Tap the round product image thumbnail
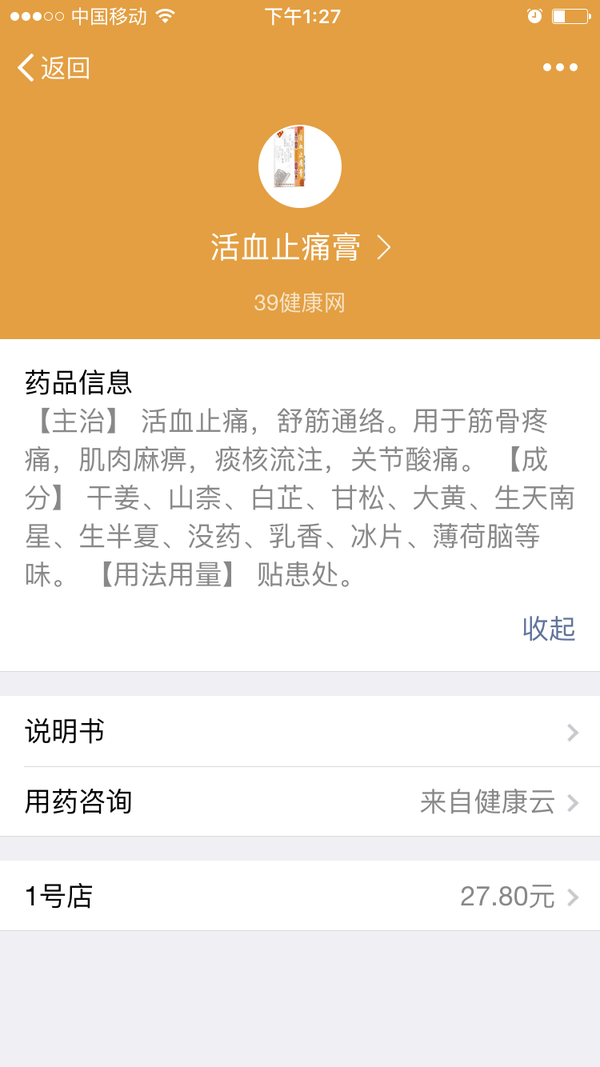 pos(300,166)
